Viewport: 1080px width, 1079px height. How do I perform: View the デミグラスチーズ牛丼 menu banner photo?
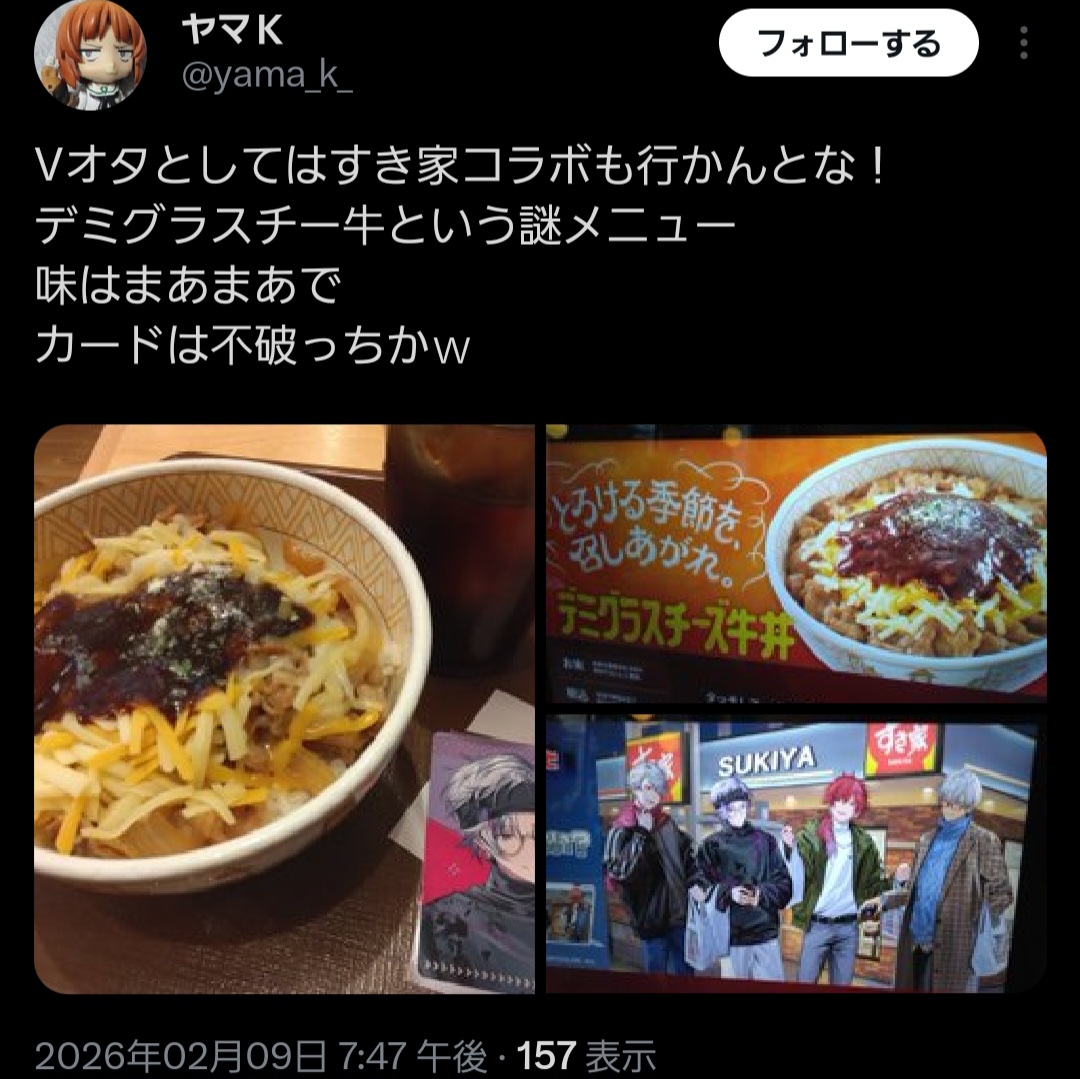[x=796, y=564]
